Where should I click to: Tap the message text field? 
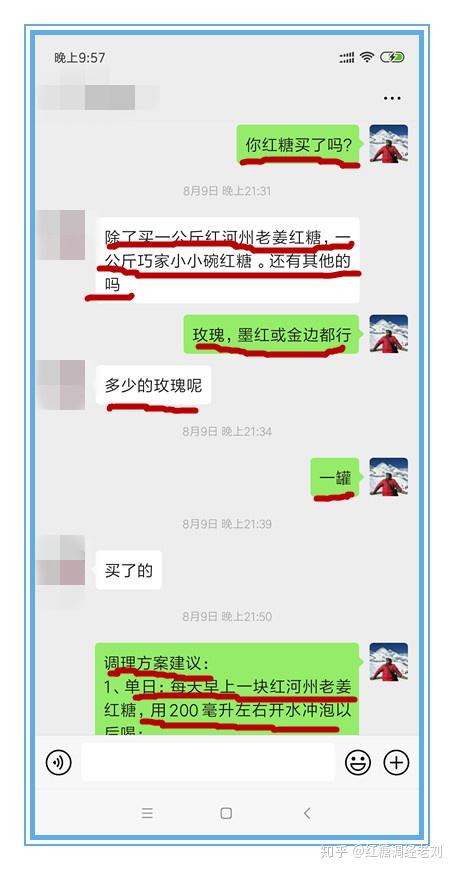(x=208, y=762)
